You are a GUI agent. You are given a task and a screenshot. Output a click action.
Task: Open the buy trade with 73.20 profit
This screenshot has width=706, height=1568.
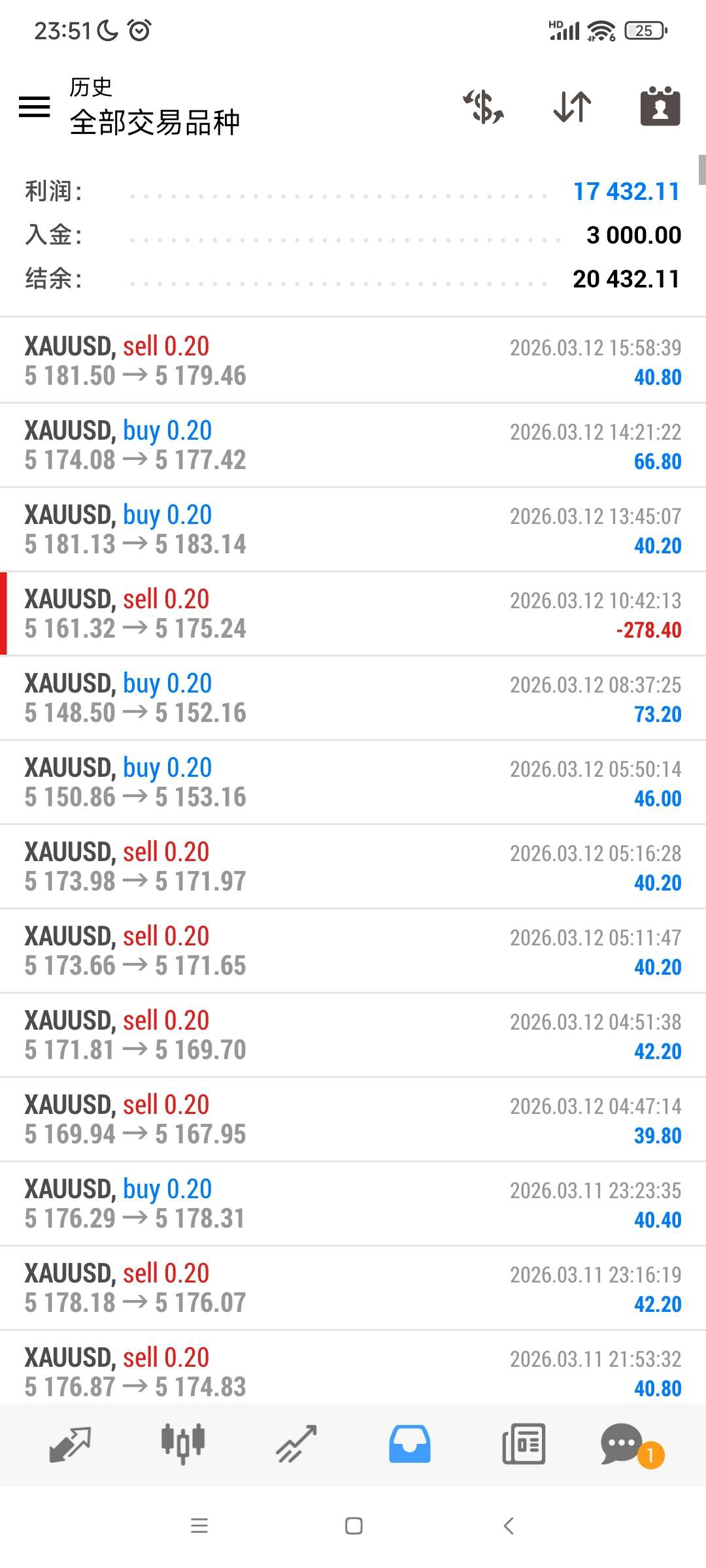coord(353,698)
